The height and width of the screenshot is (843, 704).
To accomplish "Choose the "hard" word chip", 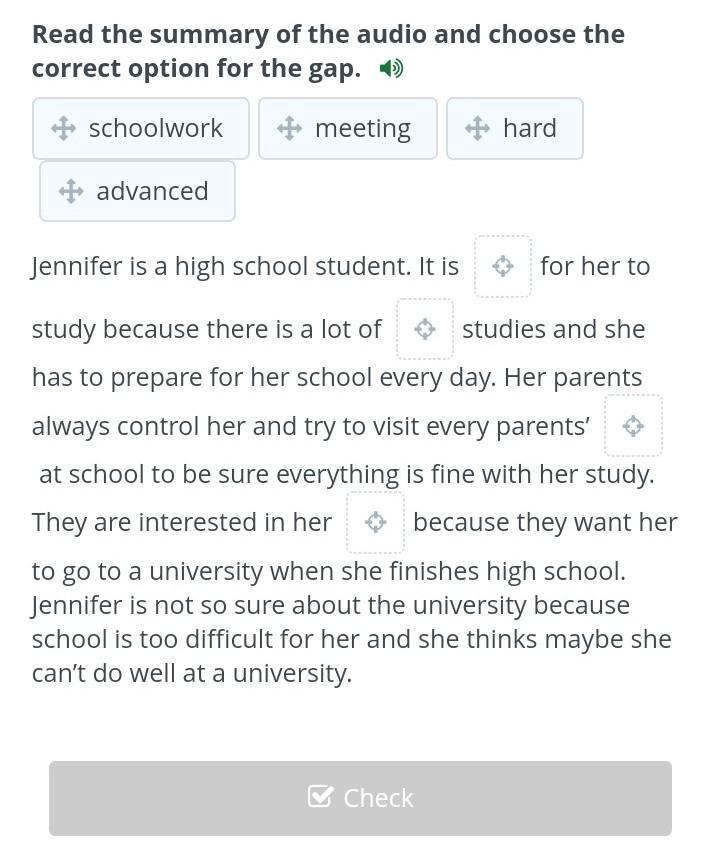I will 515,128.
